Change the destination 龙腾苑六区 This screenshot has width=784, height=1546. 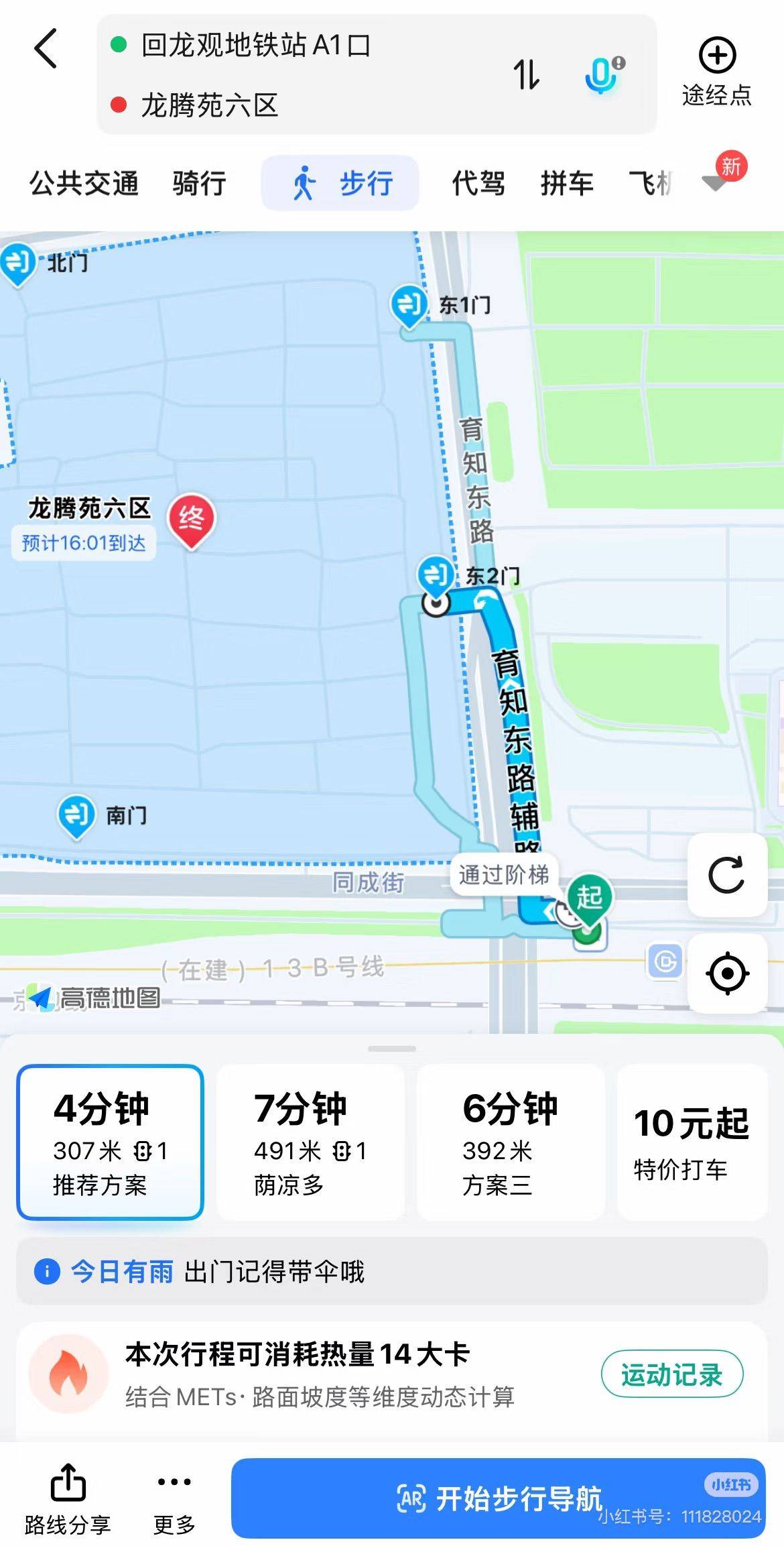click(x=209, y=105)
